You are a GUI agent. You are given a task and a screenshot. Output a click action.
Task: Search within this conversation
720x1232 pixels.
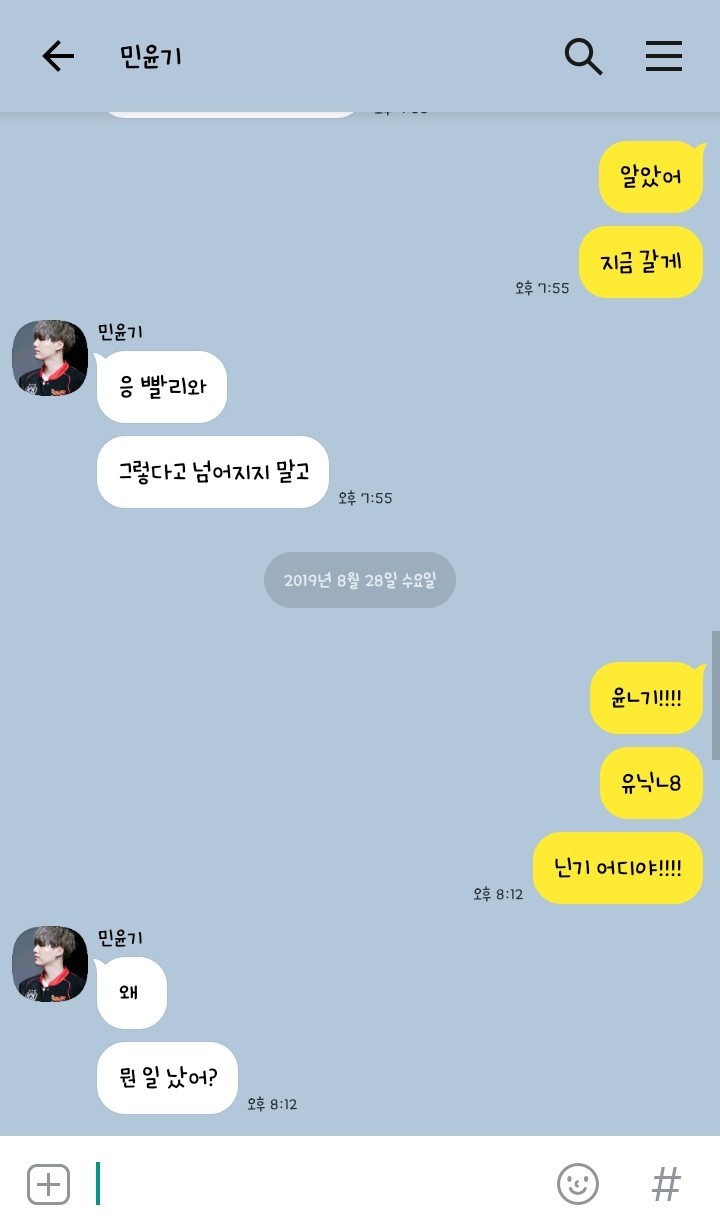pos(583,57)
